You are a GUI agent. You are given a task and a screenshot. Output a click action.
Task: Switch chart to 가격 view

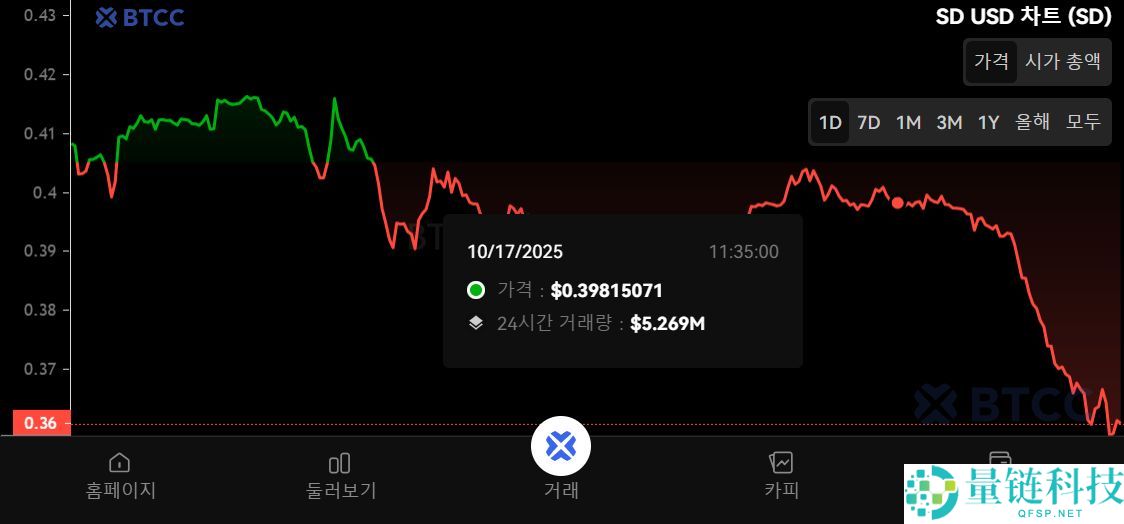(991, 62)
